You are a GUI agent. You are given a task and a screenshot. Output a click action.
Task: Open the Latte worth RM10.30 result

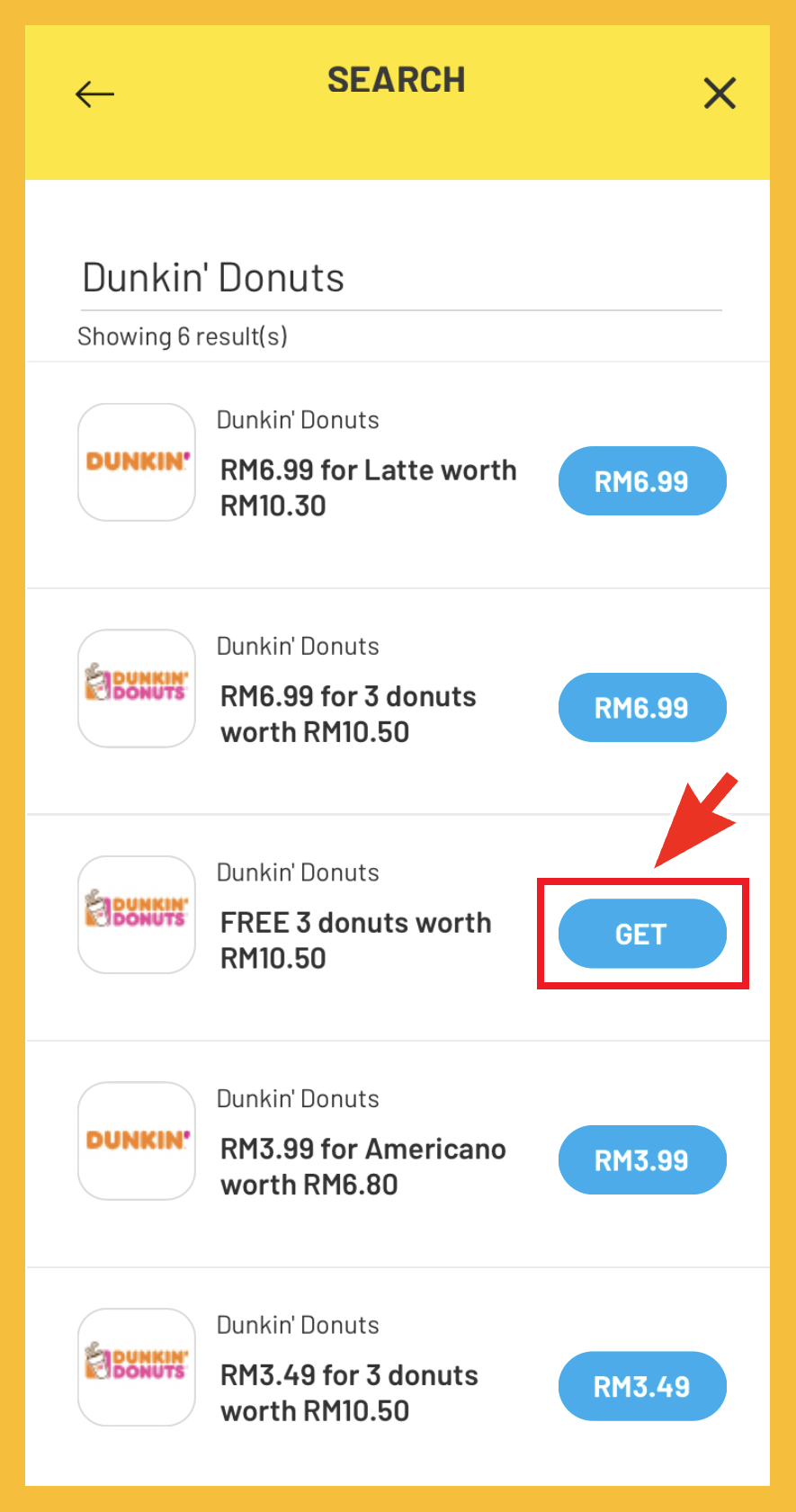[367, 488]
